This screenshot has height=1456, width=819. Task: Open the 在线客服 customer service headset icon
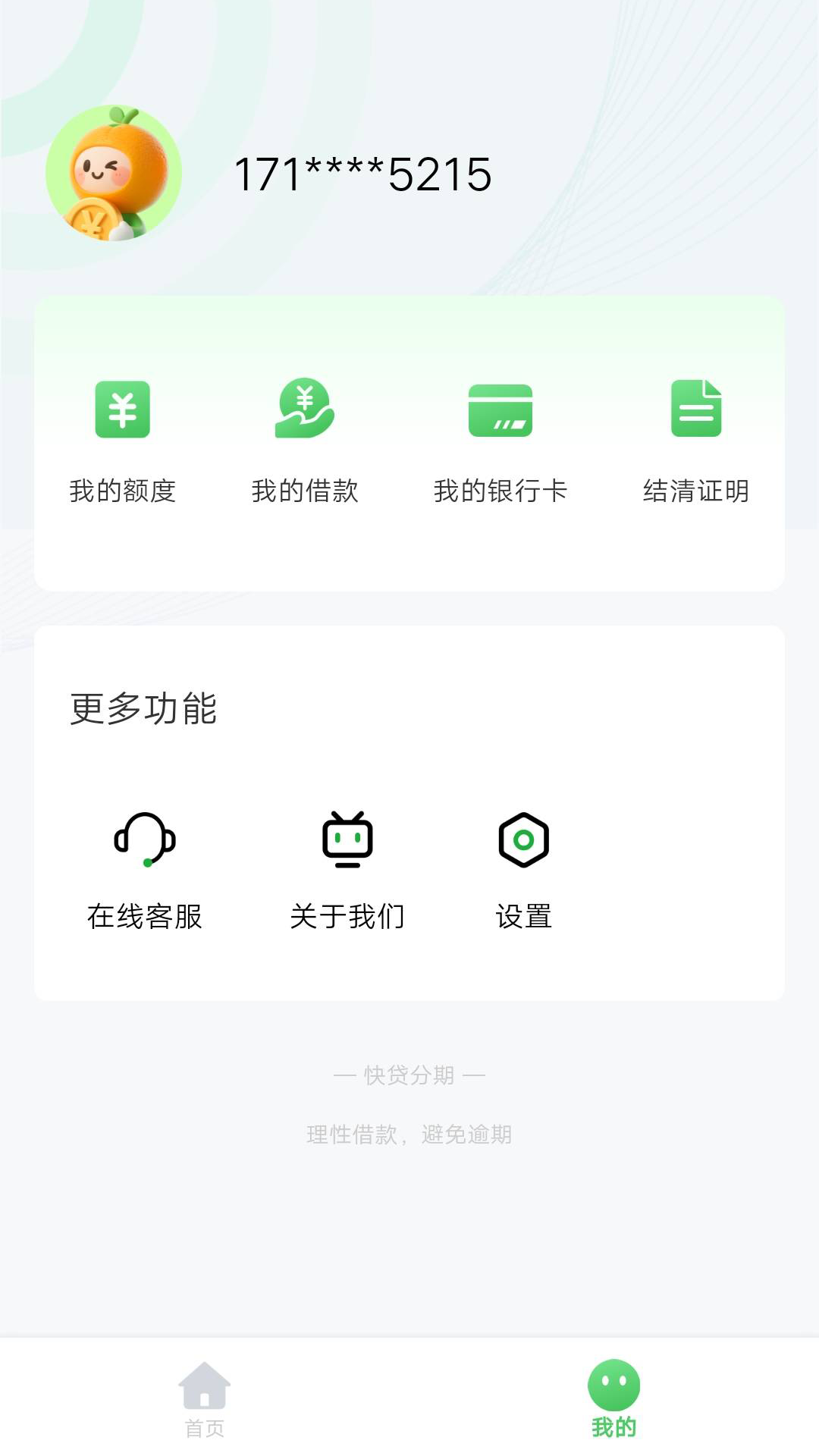coord(146,840)
